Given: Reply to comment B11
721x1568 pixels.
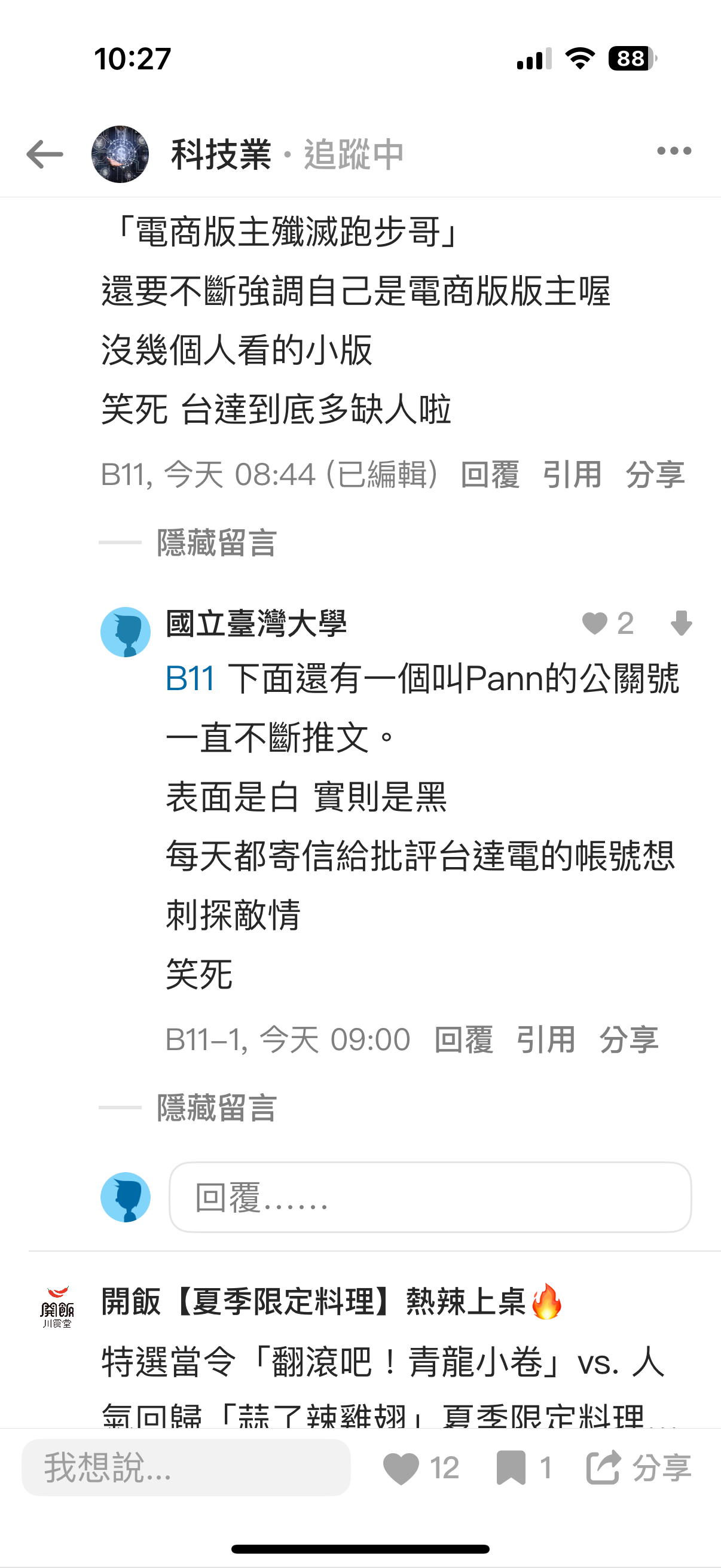Looking at the screenshot, I should 490,474.
